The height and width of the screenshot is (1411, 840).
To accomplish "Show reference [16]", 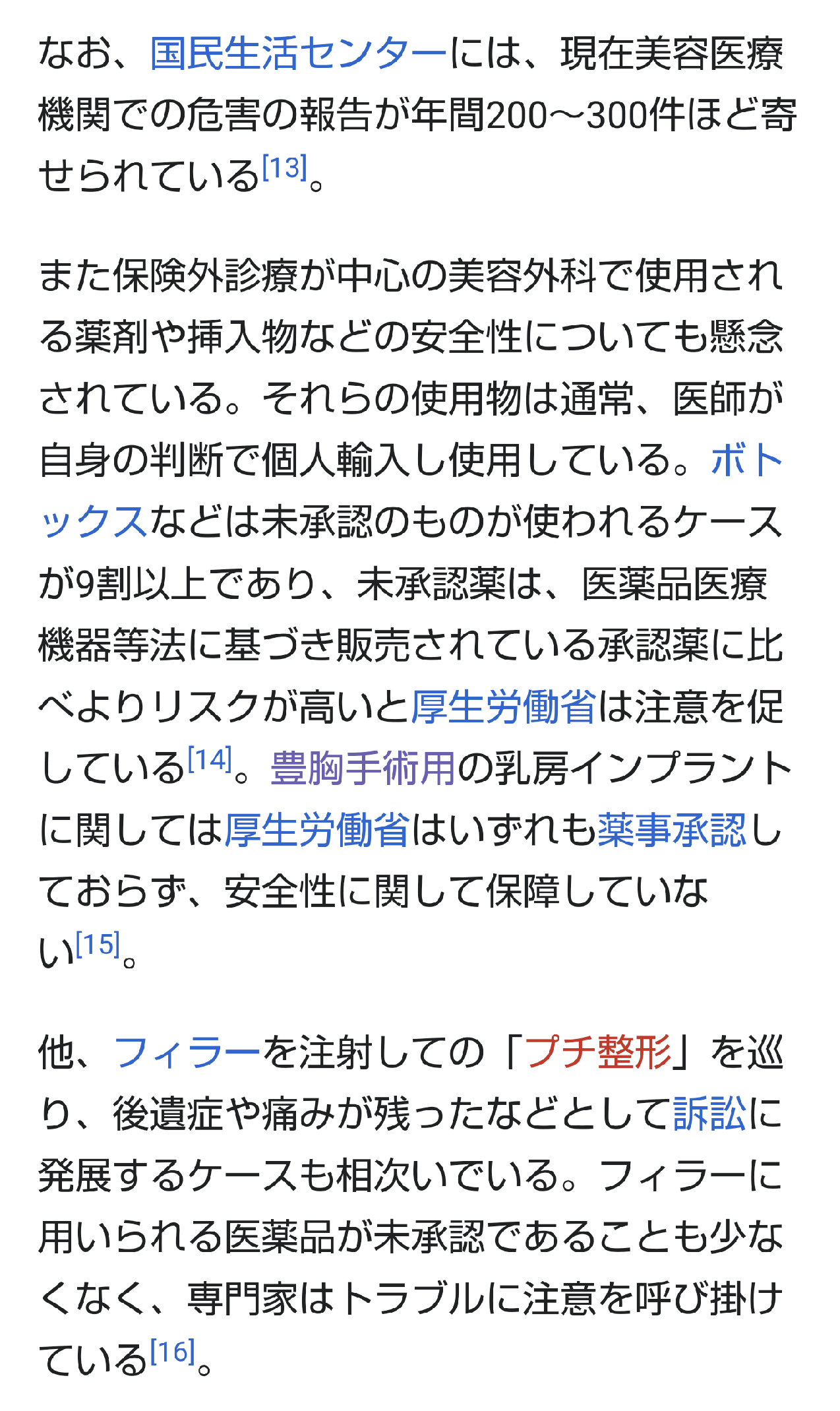I will click(x=173, y=1352).
